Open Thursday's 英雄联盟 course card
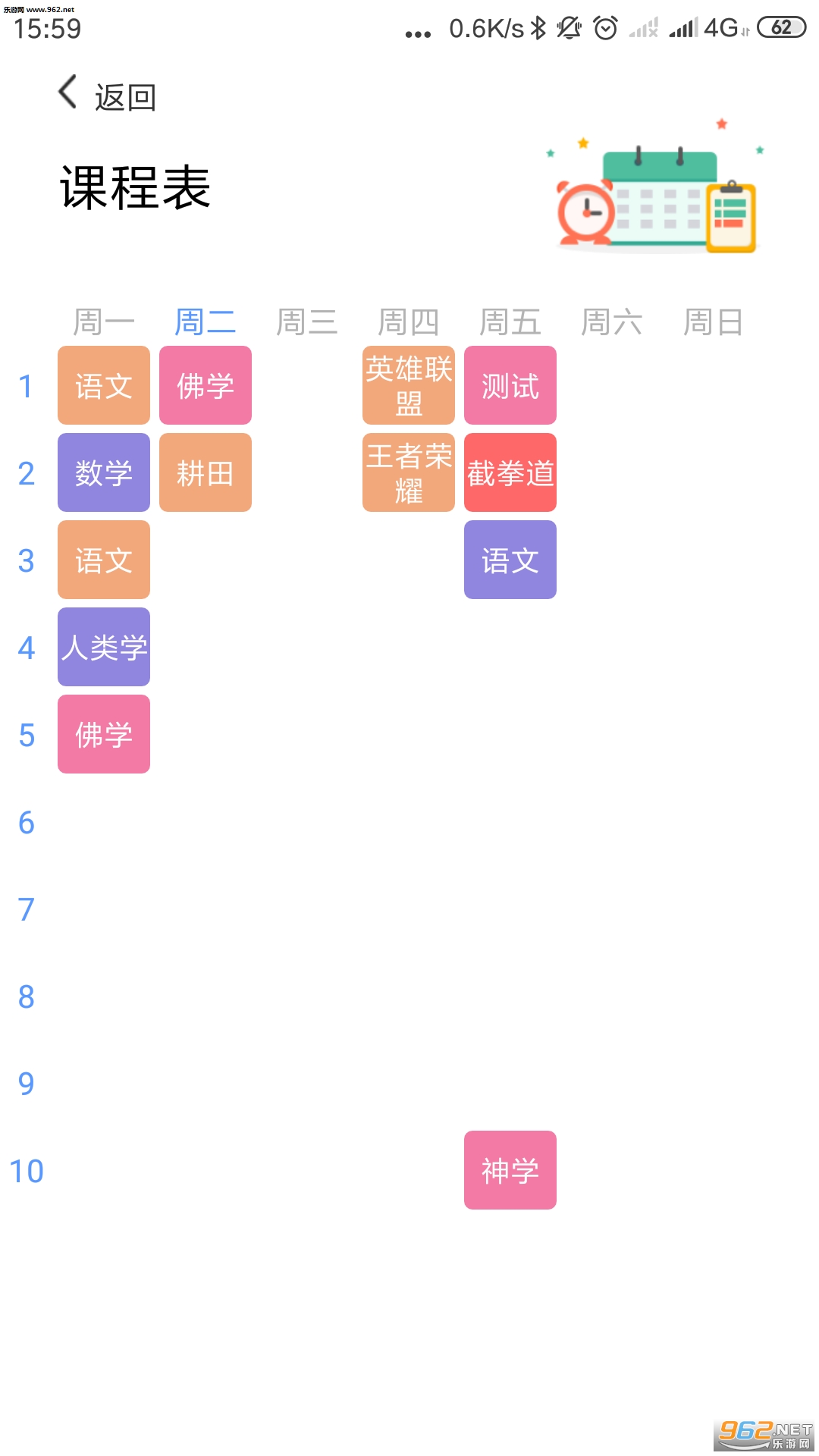 [x=409, y=385]
